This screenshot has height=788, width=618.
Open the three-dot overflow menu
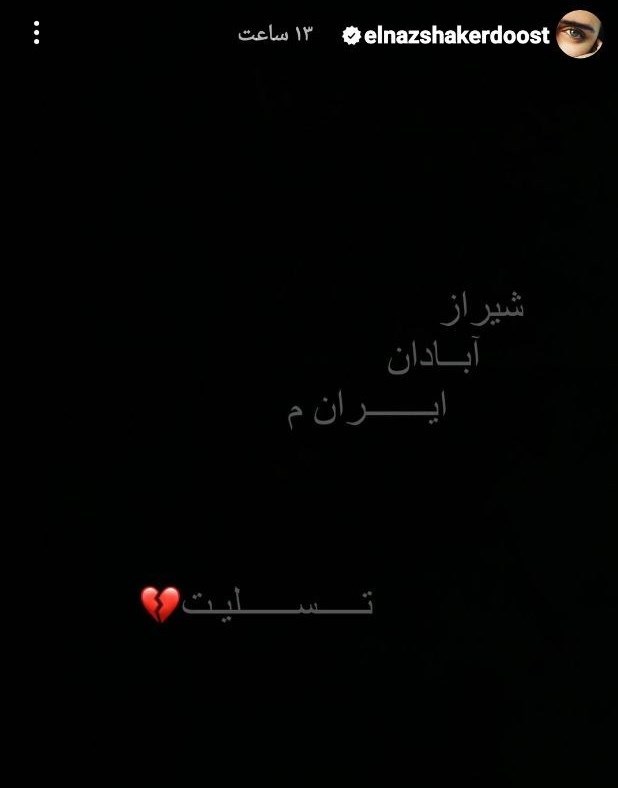click(x=37, y=34)
